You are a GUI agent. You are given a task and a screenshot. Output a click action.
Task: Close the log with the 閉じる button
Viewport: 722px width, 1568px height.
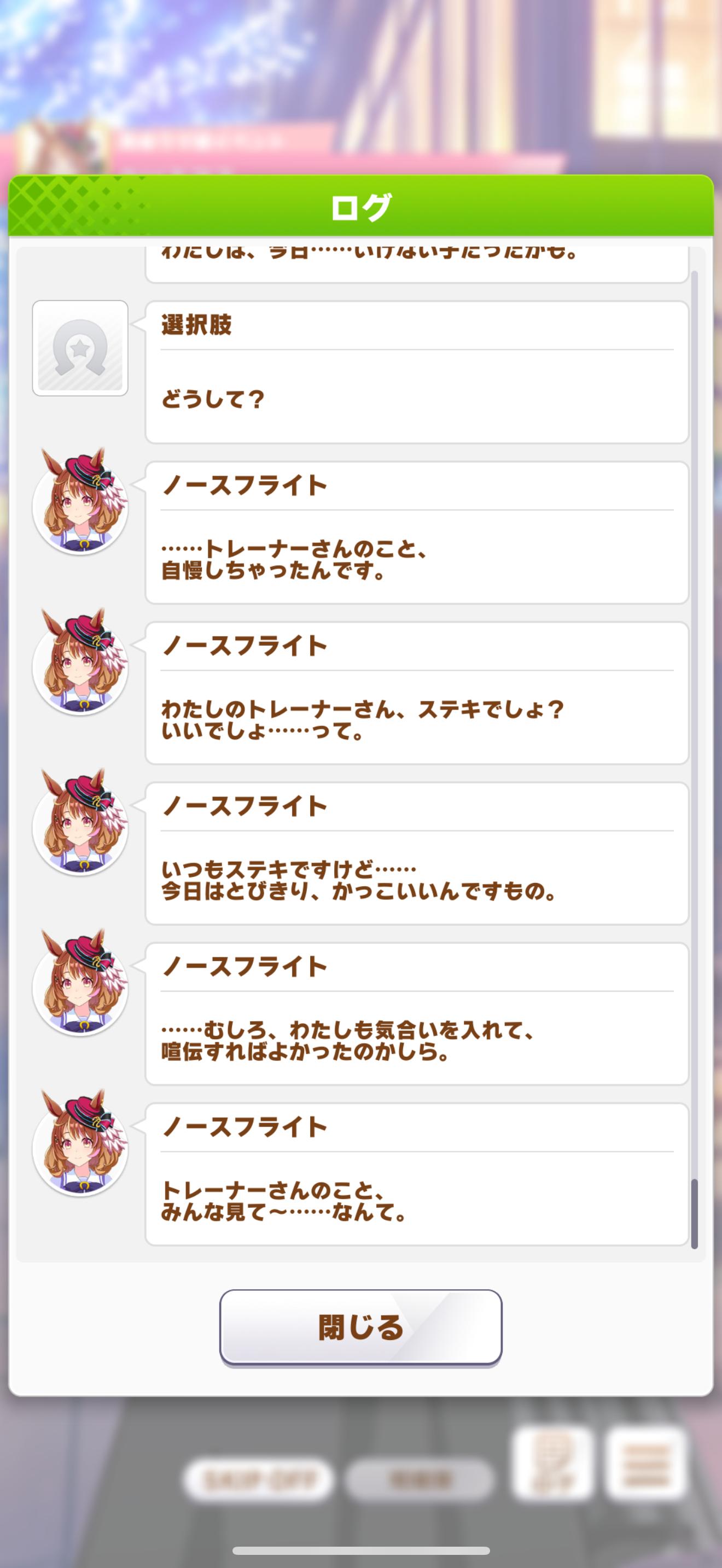(360, 1327)
